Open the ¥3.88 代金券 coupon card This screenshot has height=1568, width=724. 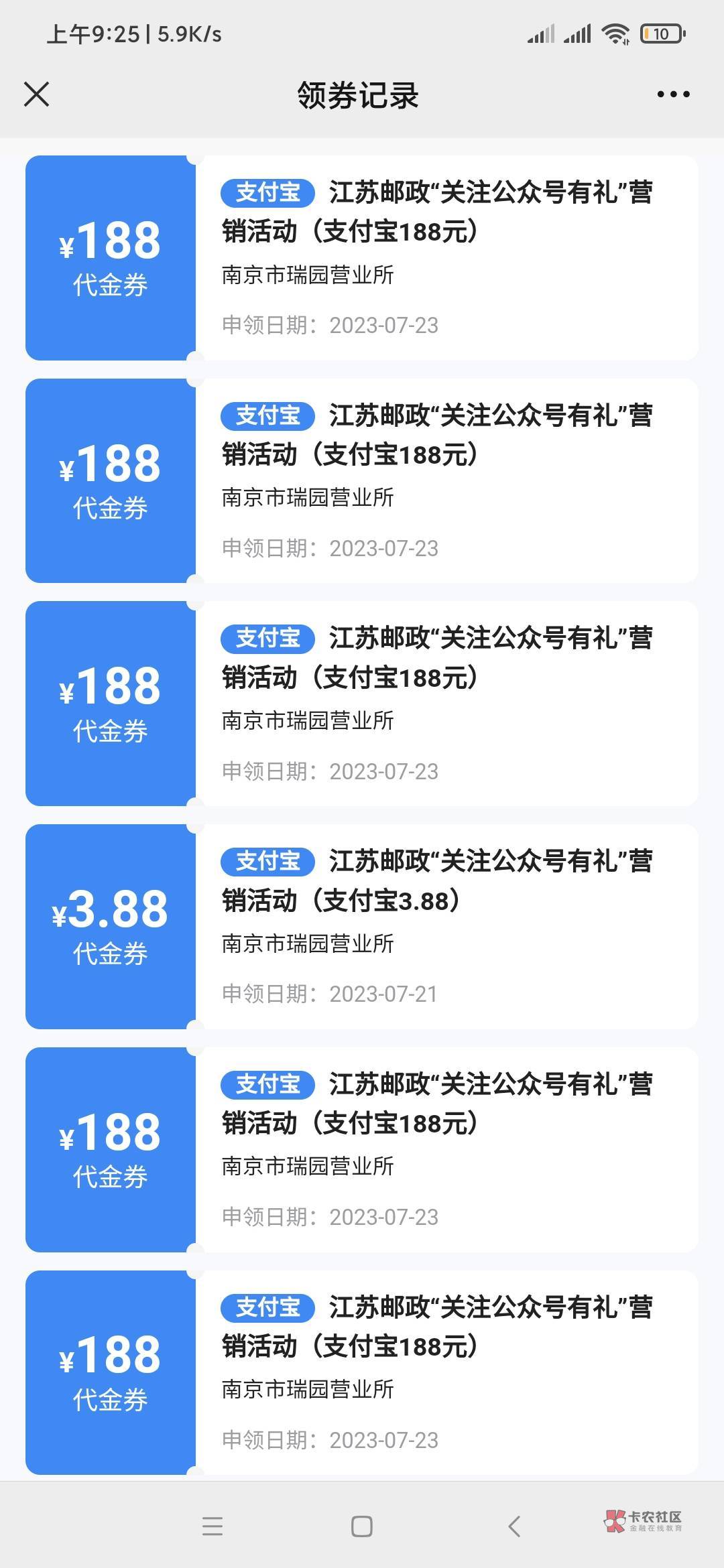point(362,926)
